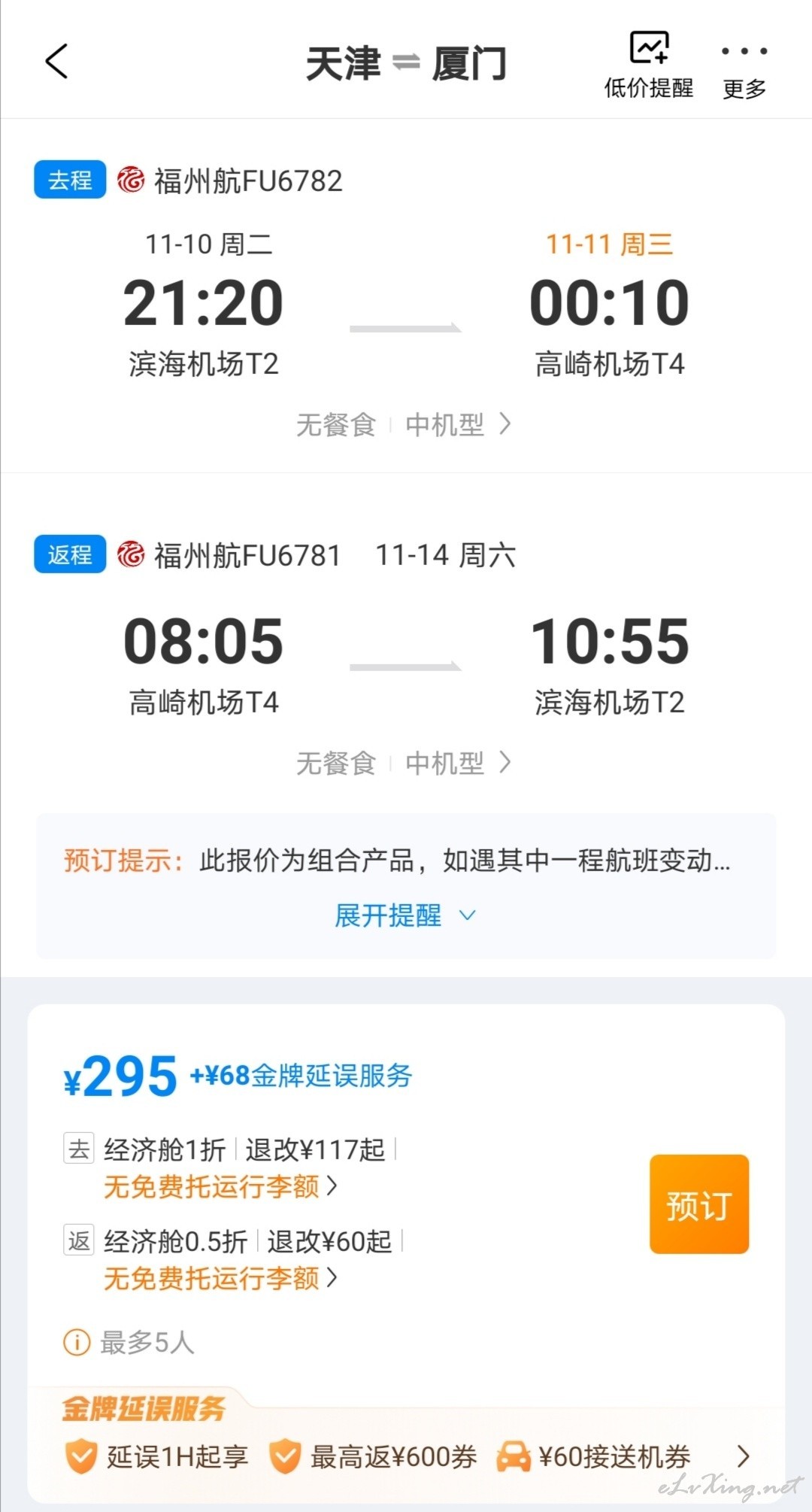The image size is (812, 1512).
Task: Tap the 最多5人 info icon
Action: (x=77, y=1342)
